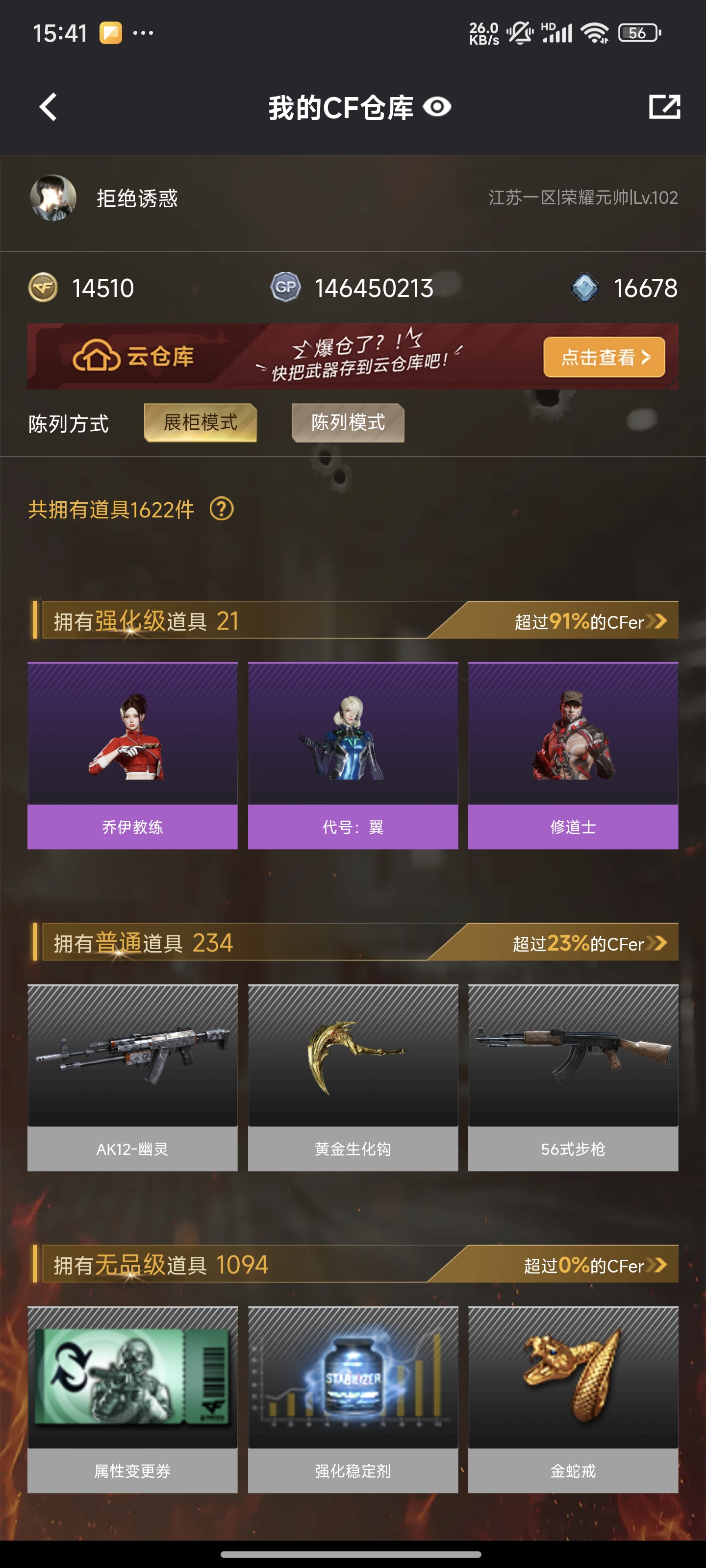Open the 乔伊教练 character card
Screen dimensions: 706x1568
[x=132, y=756]
